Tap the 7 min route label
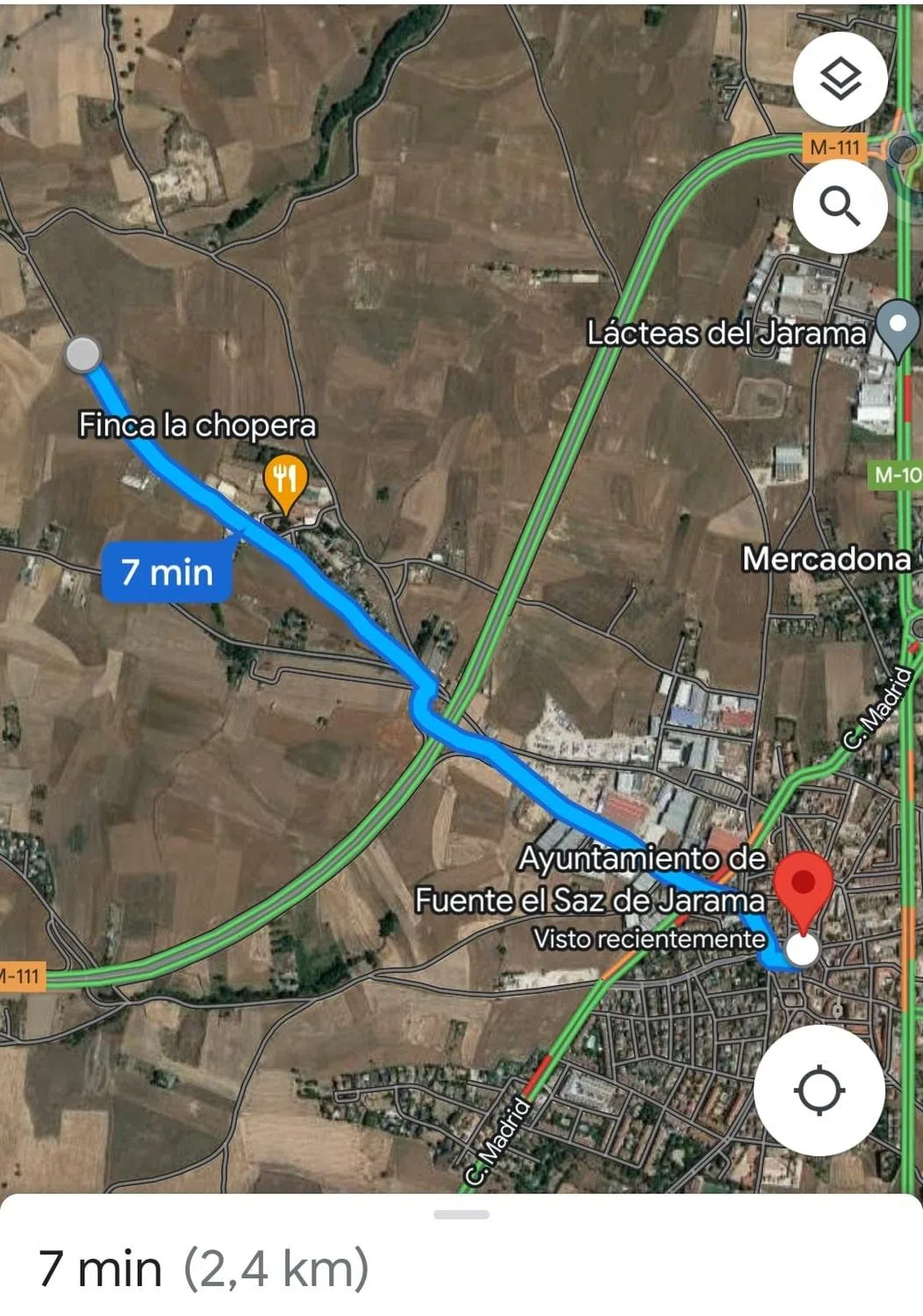Screen dimensions: 923x1316 [168, 572]
